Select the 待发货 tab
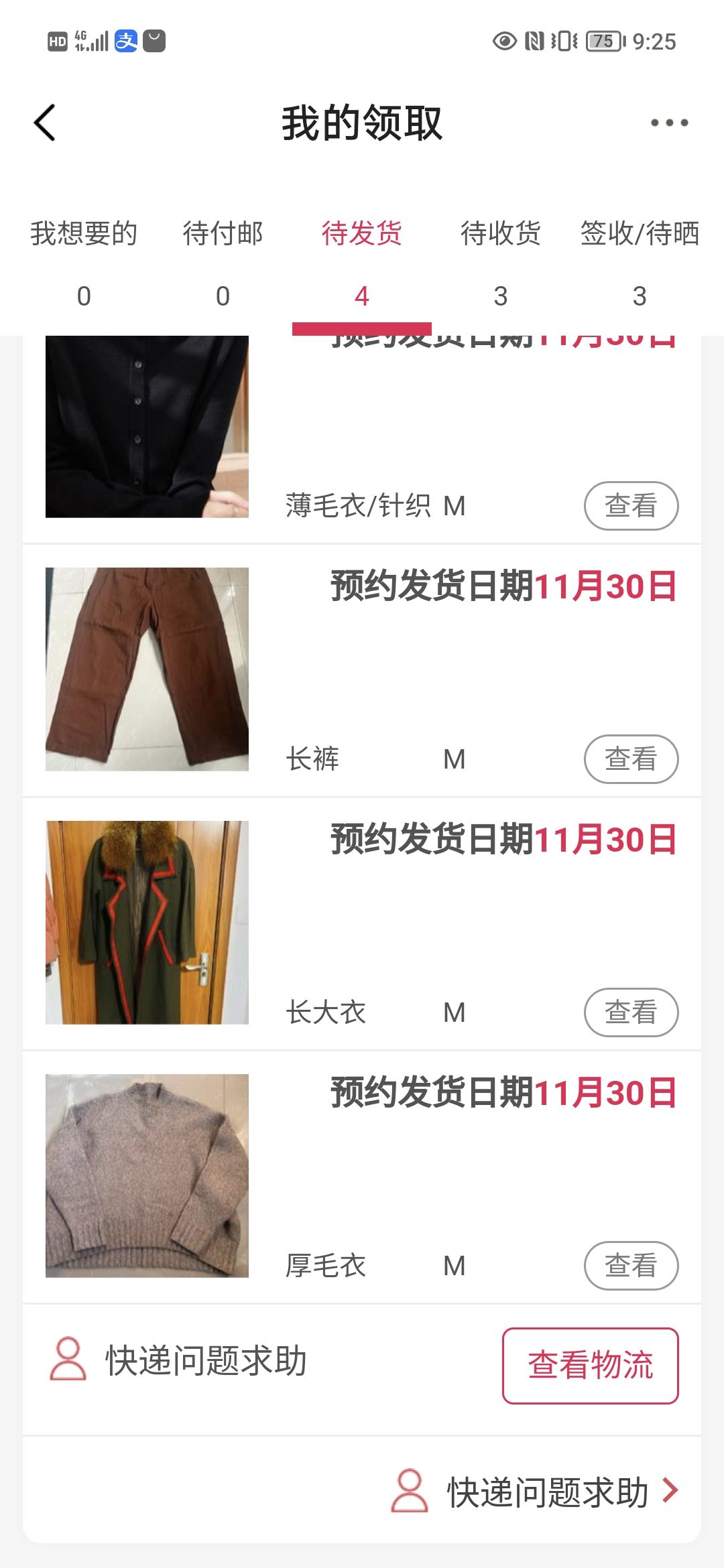724x1568 pixels. click(x=362, y=261)
